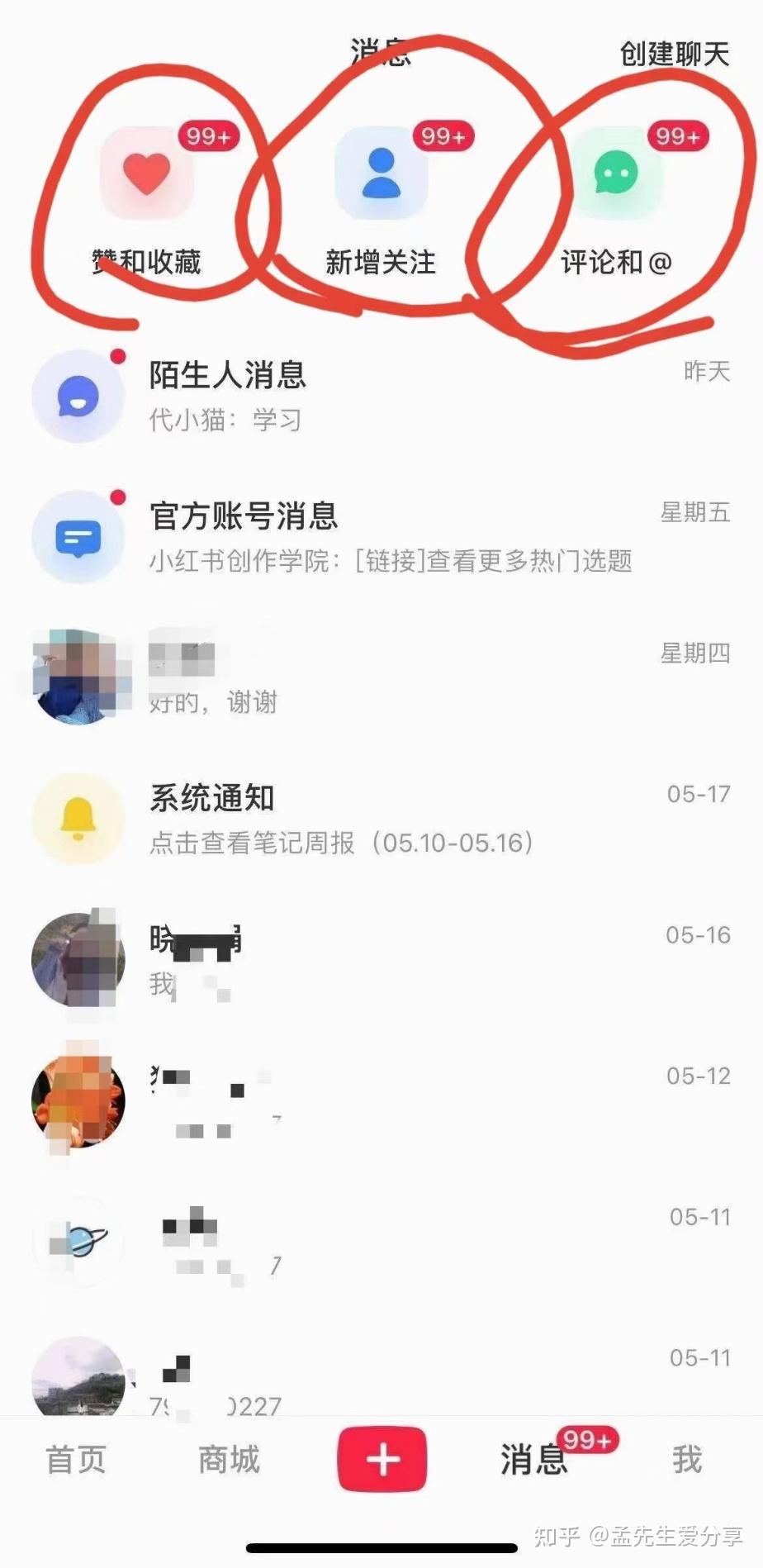Screen dimensions: 763x1568
Task: Open the chat dated 05-16
Action: pos(380,959)
